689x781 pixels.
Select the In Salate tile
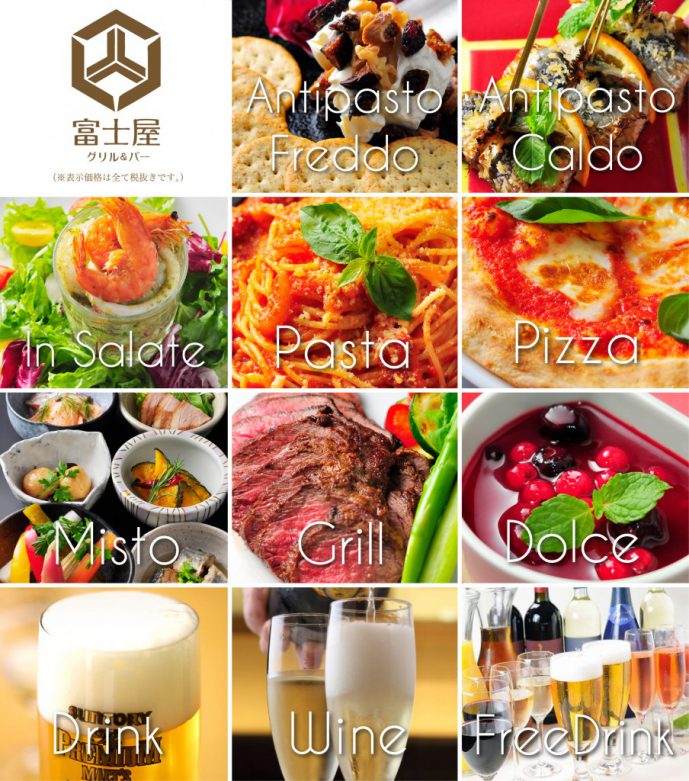114,292
